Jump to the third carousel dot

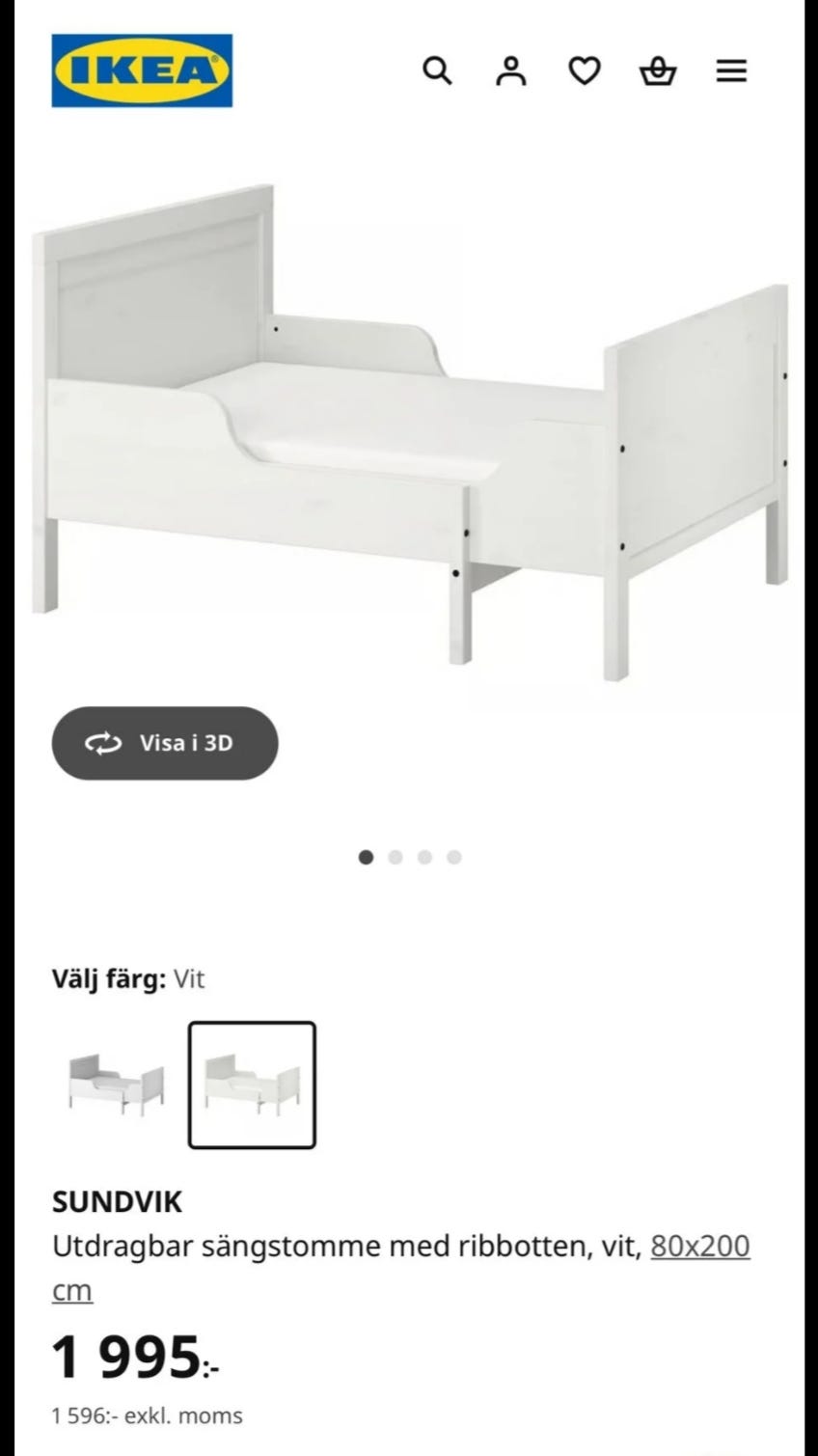coord(424,856)
